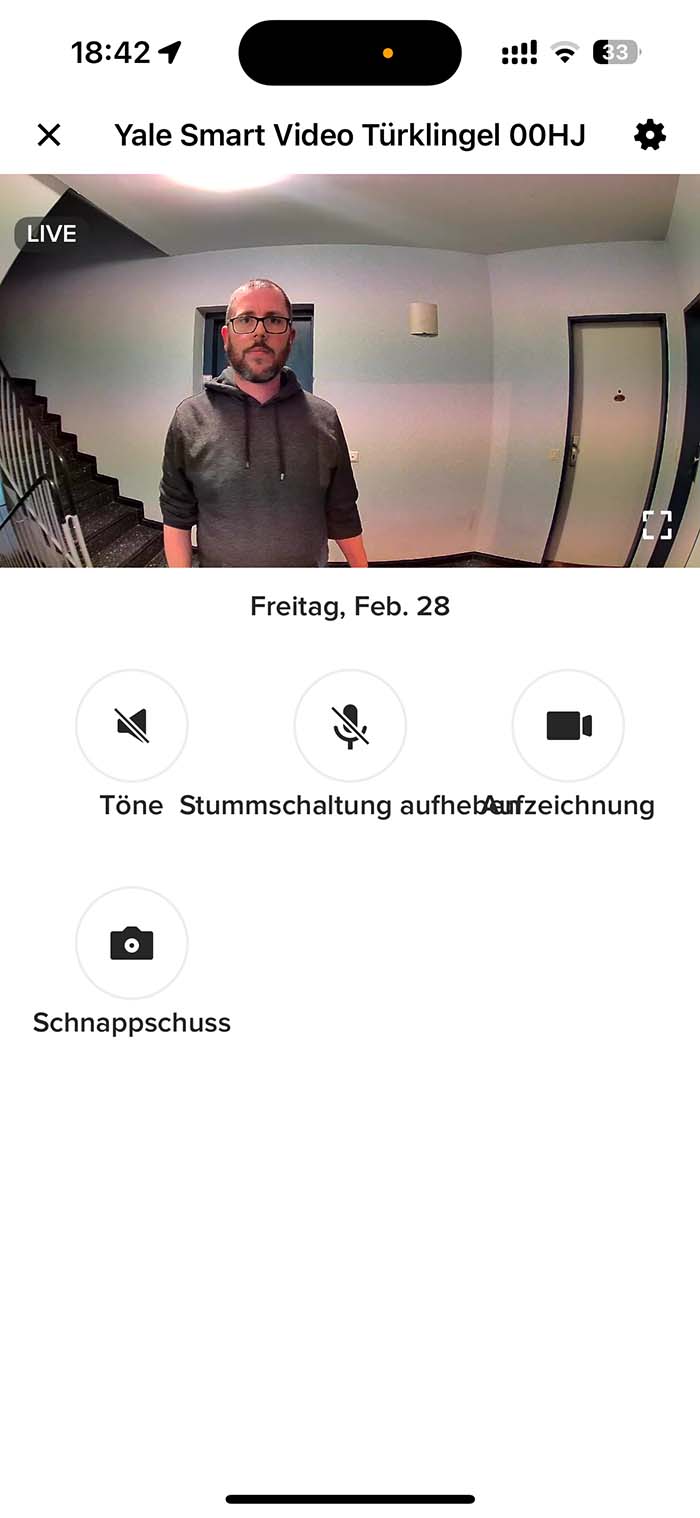
Task: Unmute the microphone (Stummschaltung aufheben)
Action: tap(350, 725)
